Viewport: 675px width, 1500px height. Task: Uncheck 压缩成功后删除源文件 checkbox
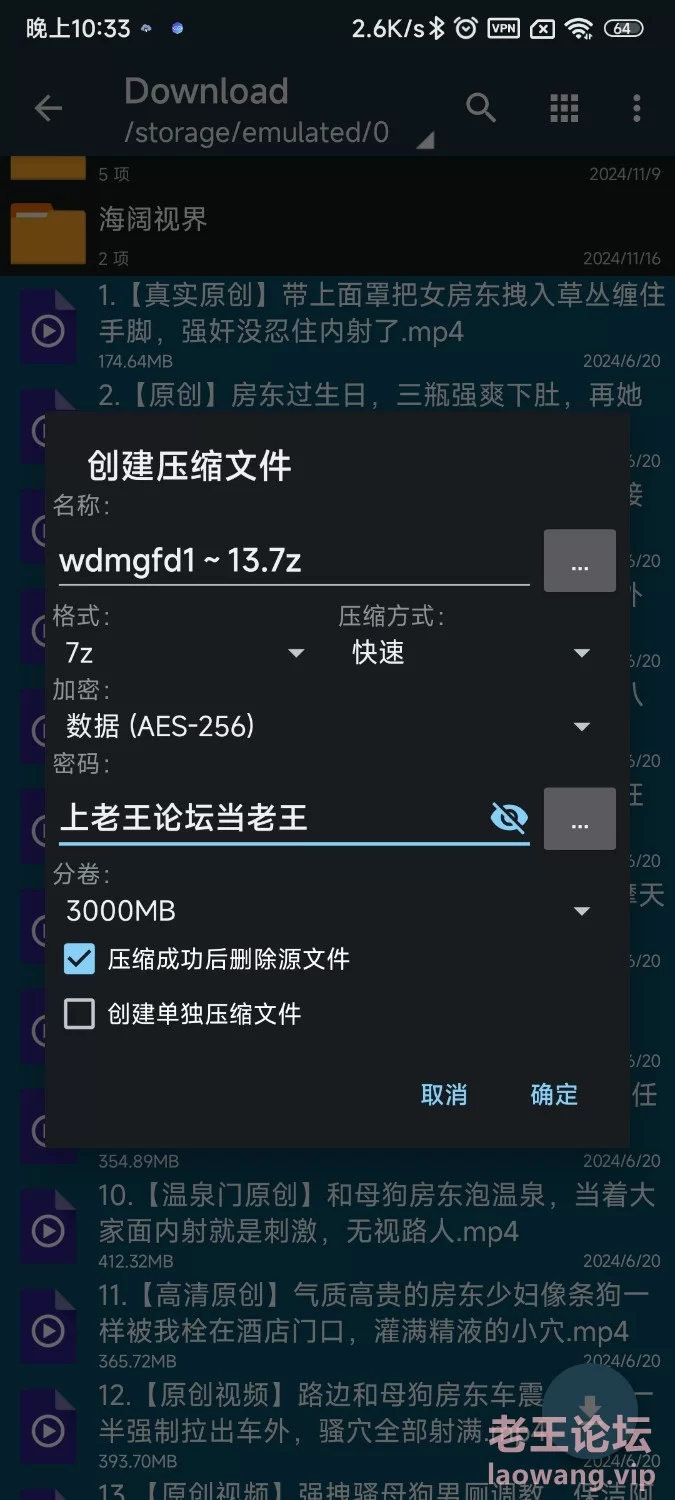tap(79, 959)
